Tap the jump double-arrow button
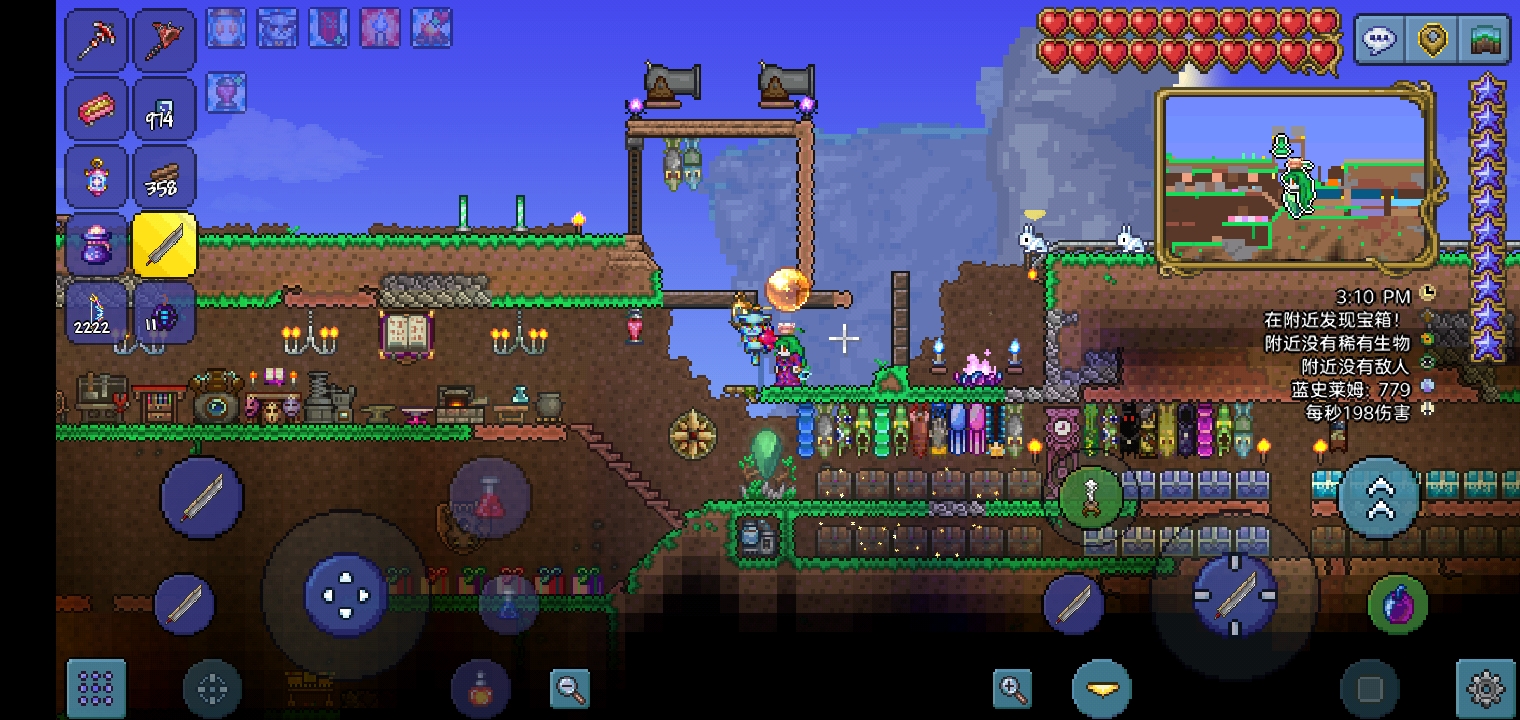Viewport: 1520px width, 720px height. click(x=1378, y=498)
